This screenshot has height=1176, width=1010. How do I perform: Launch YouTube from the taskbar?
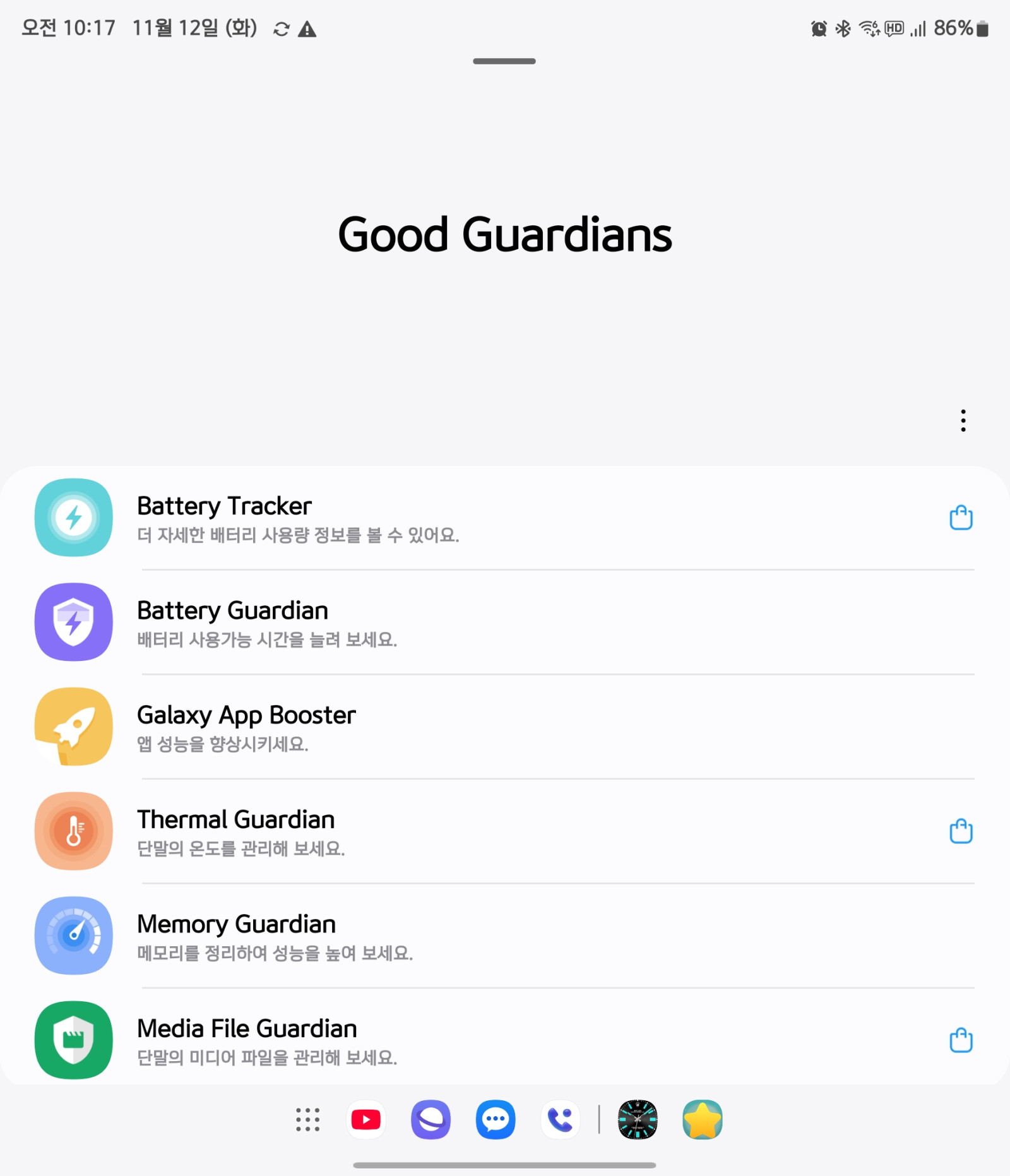coord(366,1120)
